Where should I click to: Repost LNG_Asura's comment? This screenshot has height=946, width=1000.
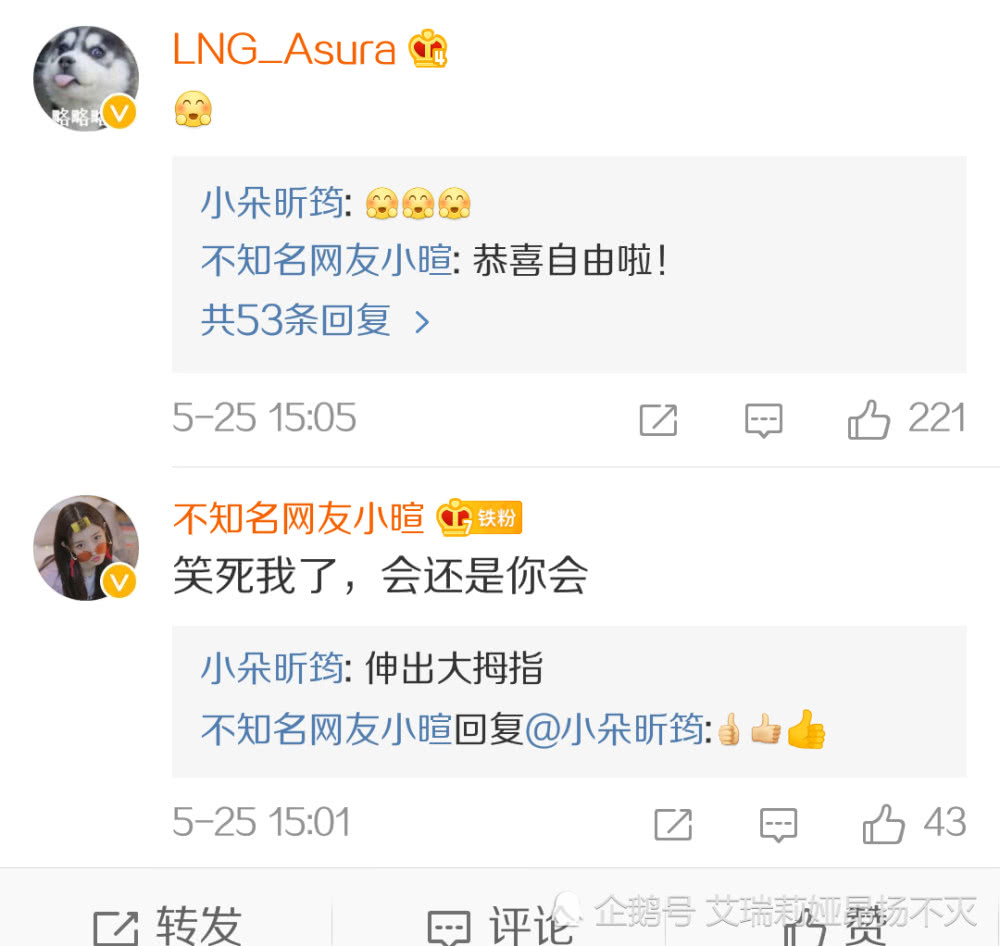[658, 421]
